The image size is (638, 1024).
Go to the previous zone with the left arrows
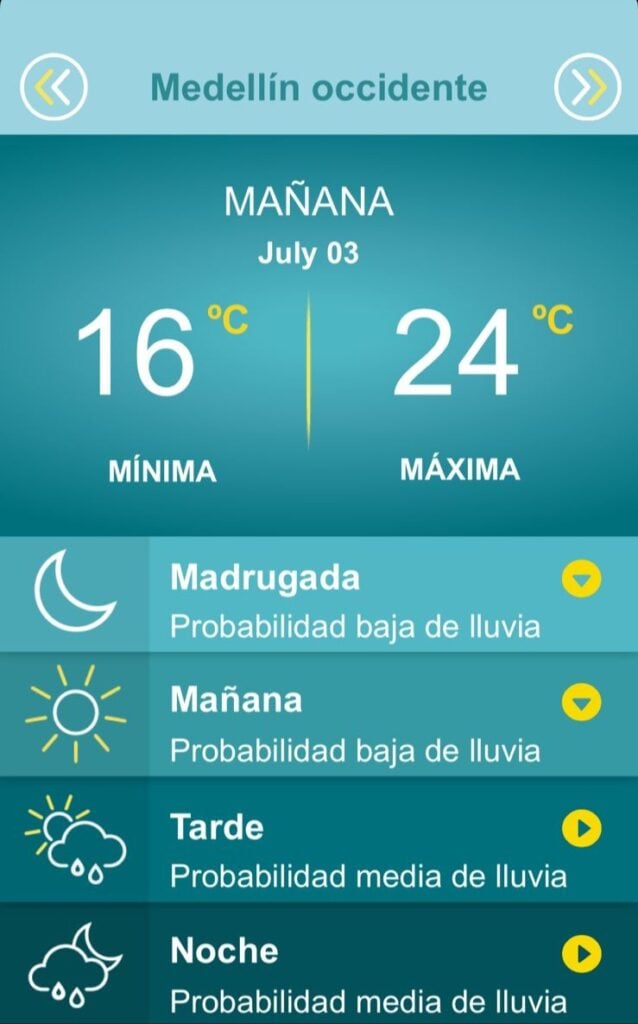(54, 87)
